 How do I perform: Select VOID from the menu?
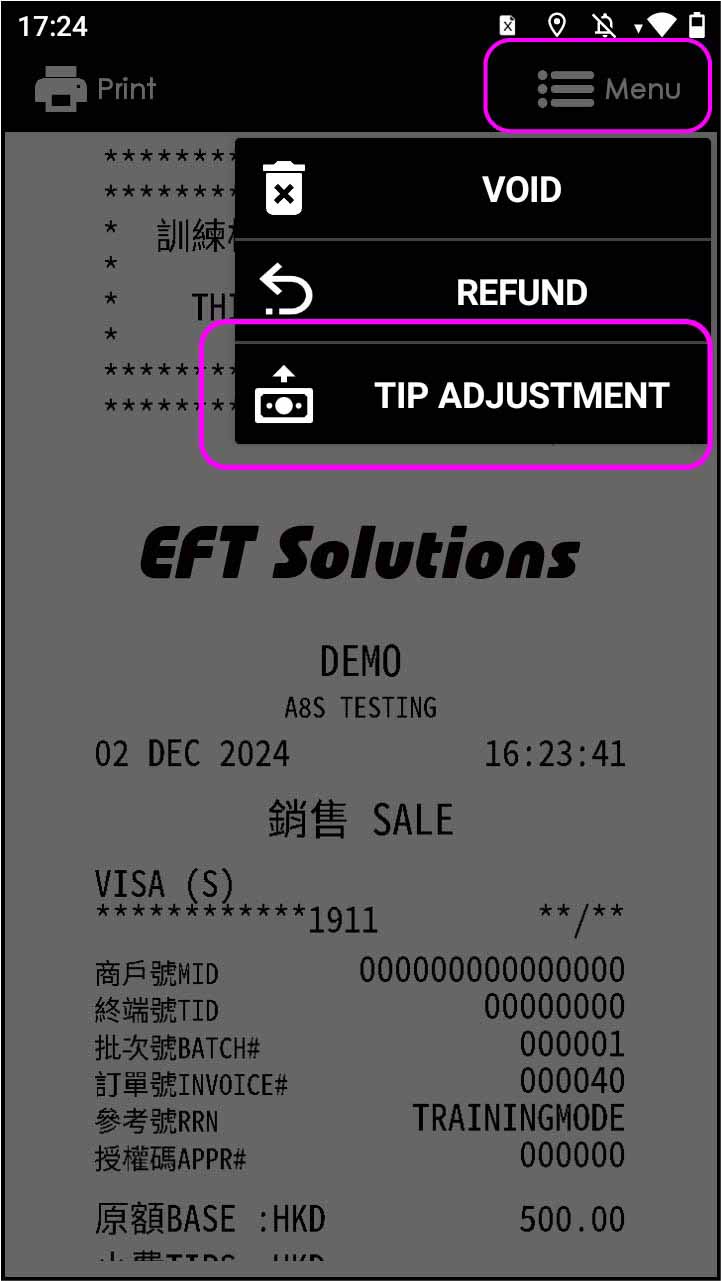click(x=472, y=189)
